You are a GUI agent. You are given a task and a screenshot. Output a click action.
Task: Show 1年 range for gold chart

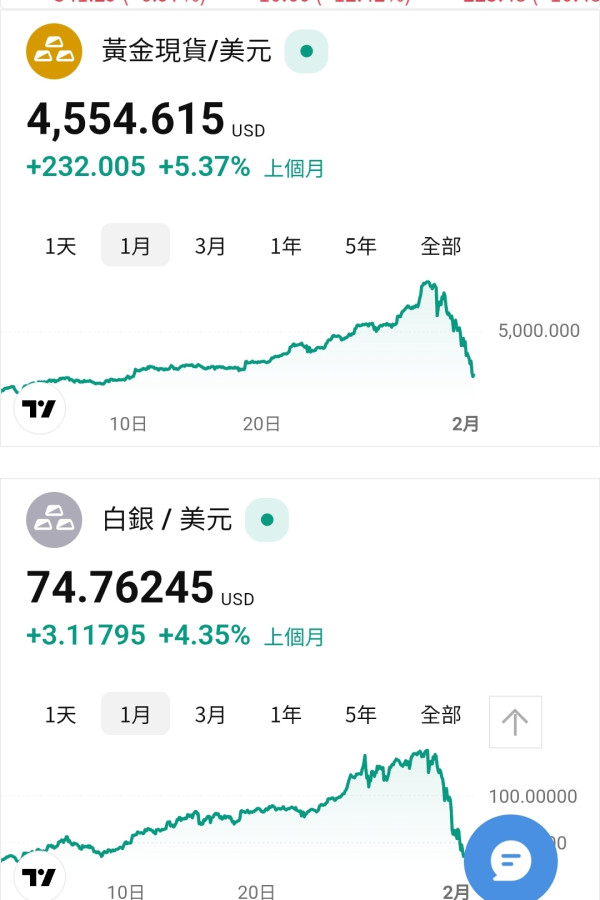285,246
